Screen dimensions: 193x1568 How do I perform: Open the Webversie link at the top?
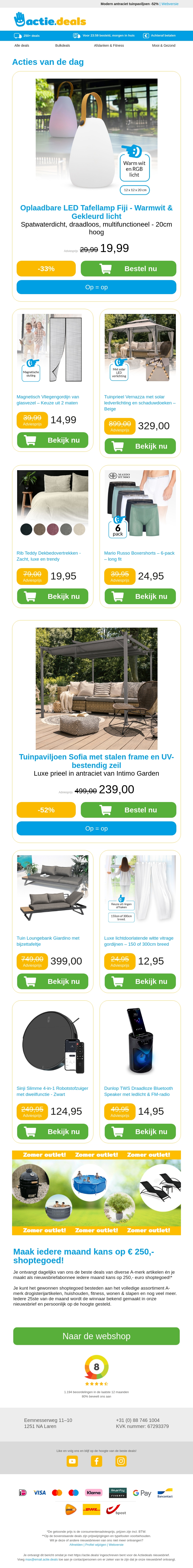[170, 4]
